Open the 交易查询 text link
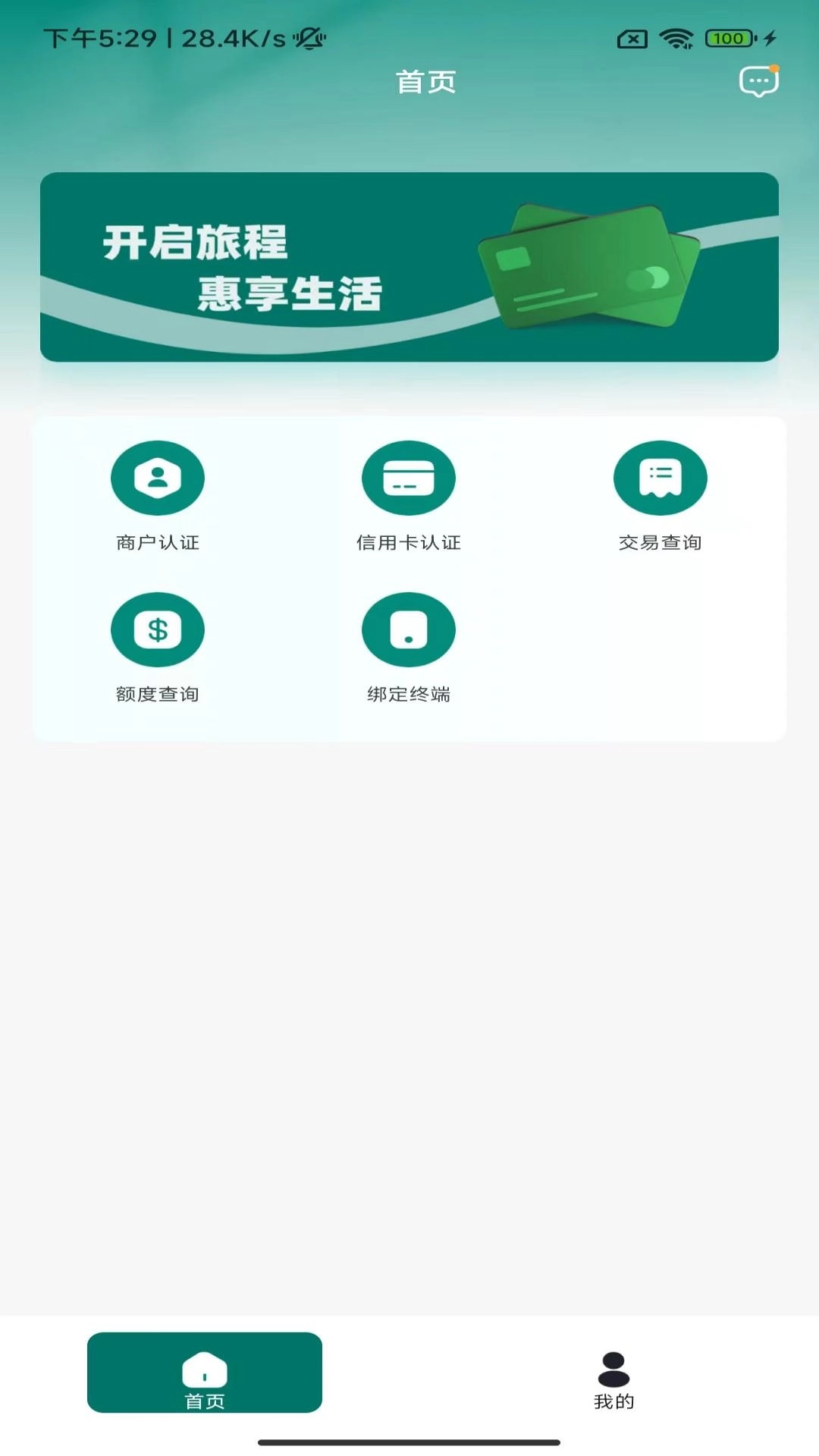 point(661,542)
